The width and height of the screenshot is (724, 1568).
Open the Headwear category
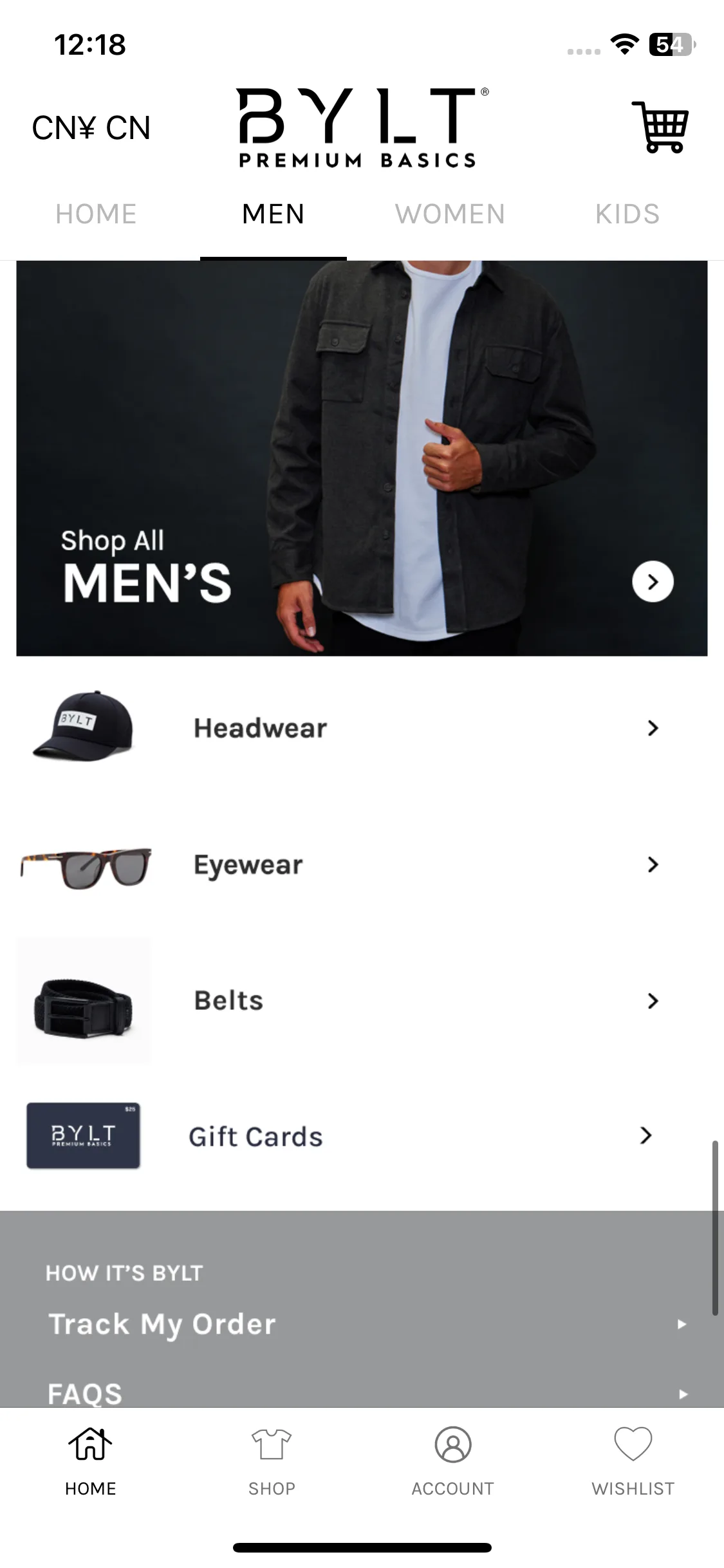click(362, 728)
